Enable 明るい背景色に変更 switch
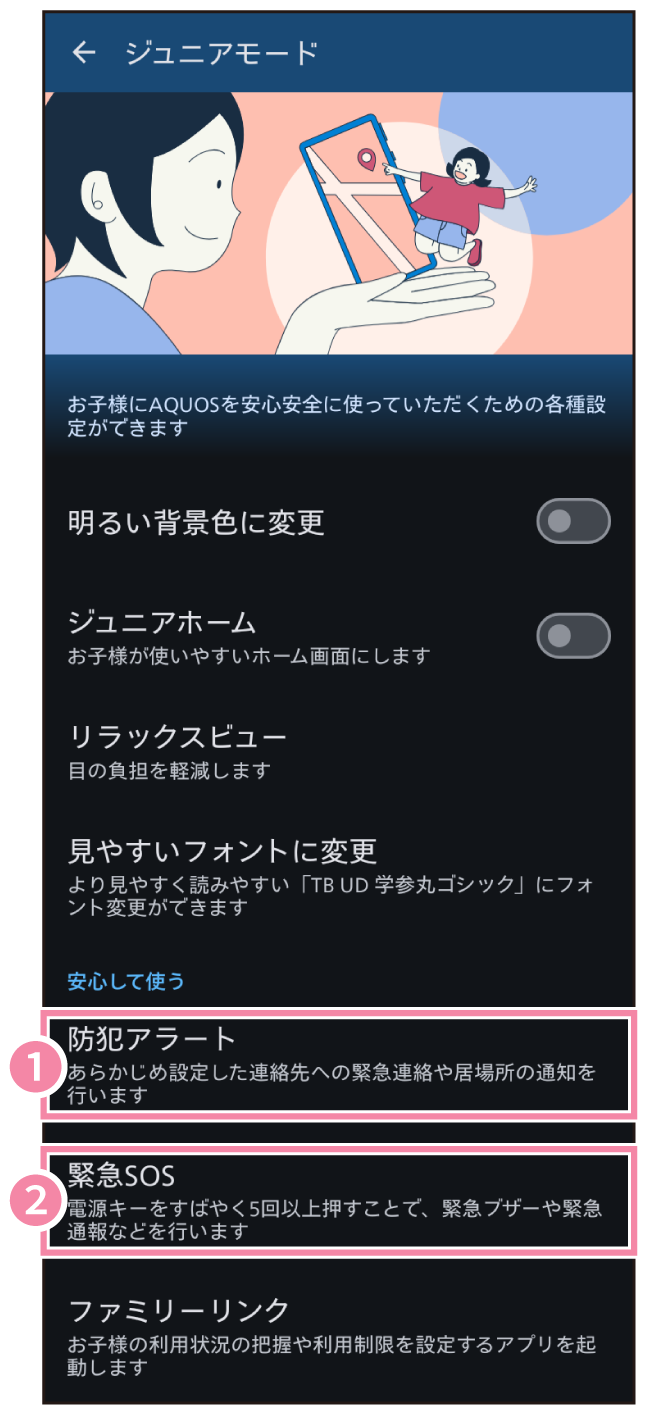The image size is (662, 1411). [573, 521]
